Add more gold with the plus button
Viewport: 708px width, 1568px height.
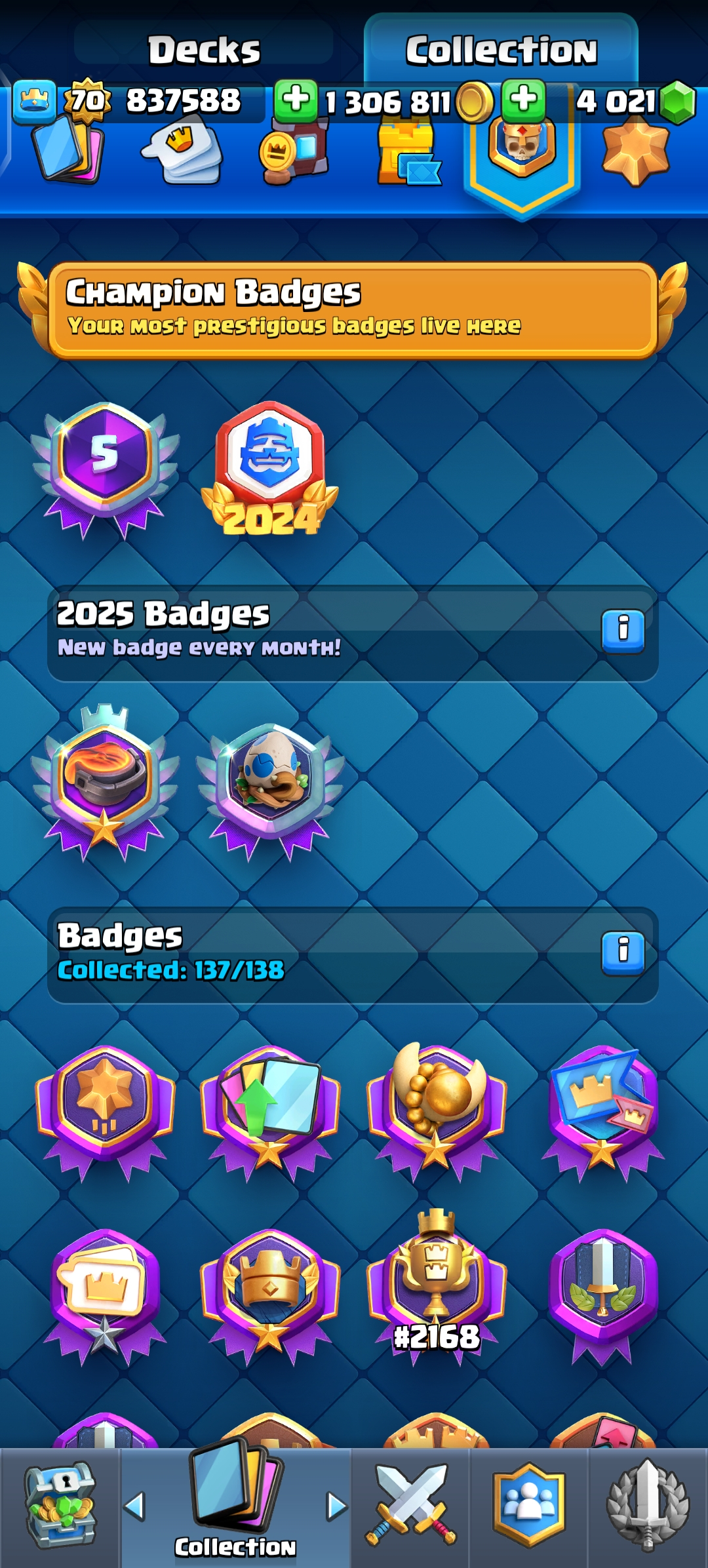point(296,101)
